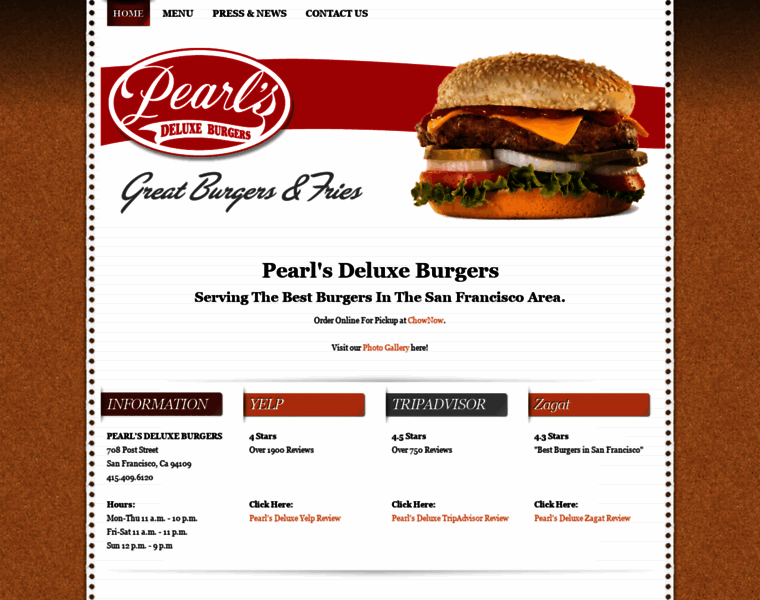This screenshot has width=760, height=600.
Task: Open Pearl's Deluxe Zagat Review link
Action: (x=582, y=518)
